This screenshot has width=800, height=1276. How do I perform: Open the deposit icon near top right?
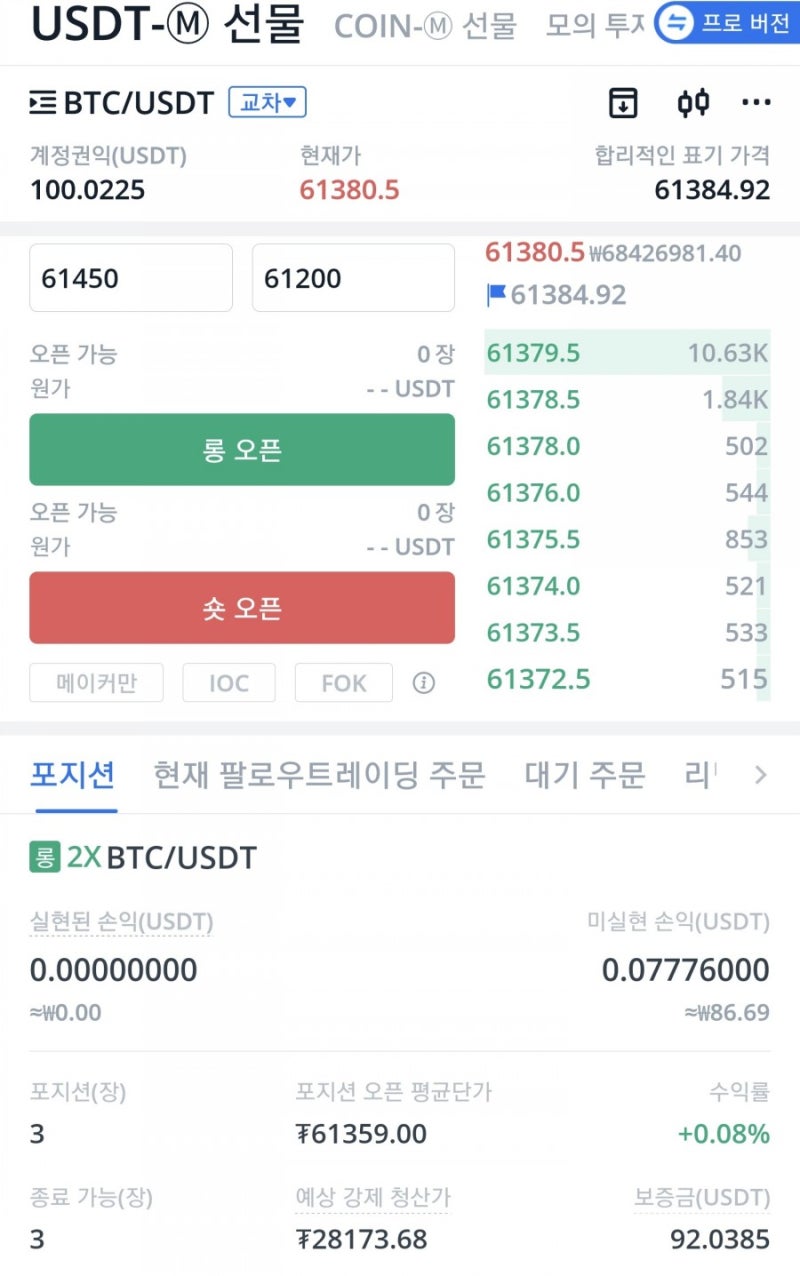click(622, 102)
